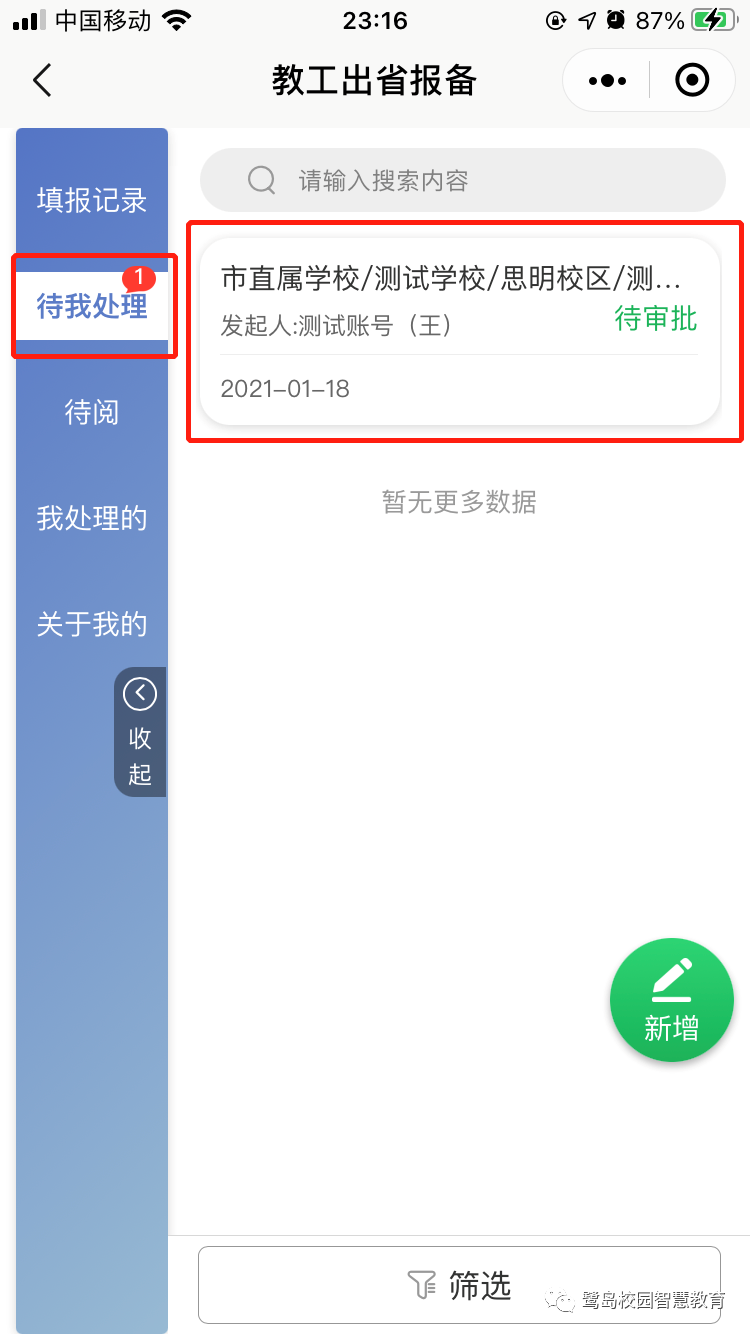Viewport: 750px width, 1334px height.
Task: Collapse the sidebar with 收起
Action: pos(140,732)
